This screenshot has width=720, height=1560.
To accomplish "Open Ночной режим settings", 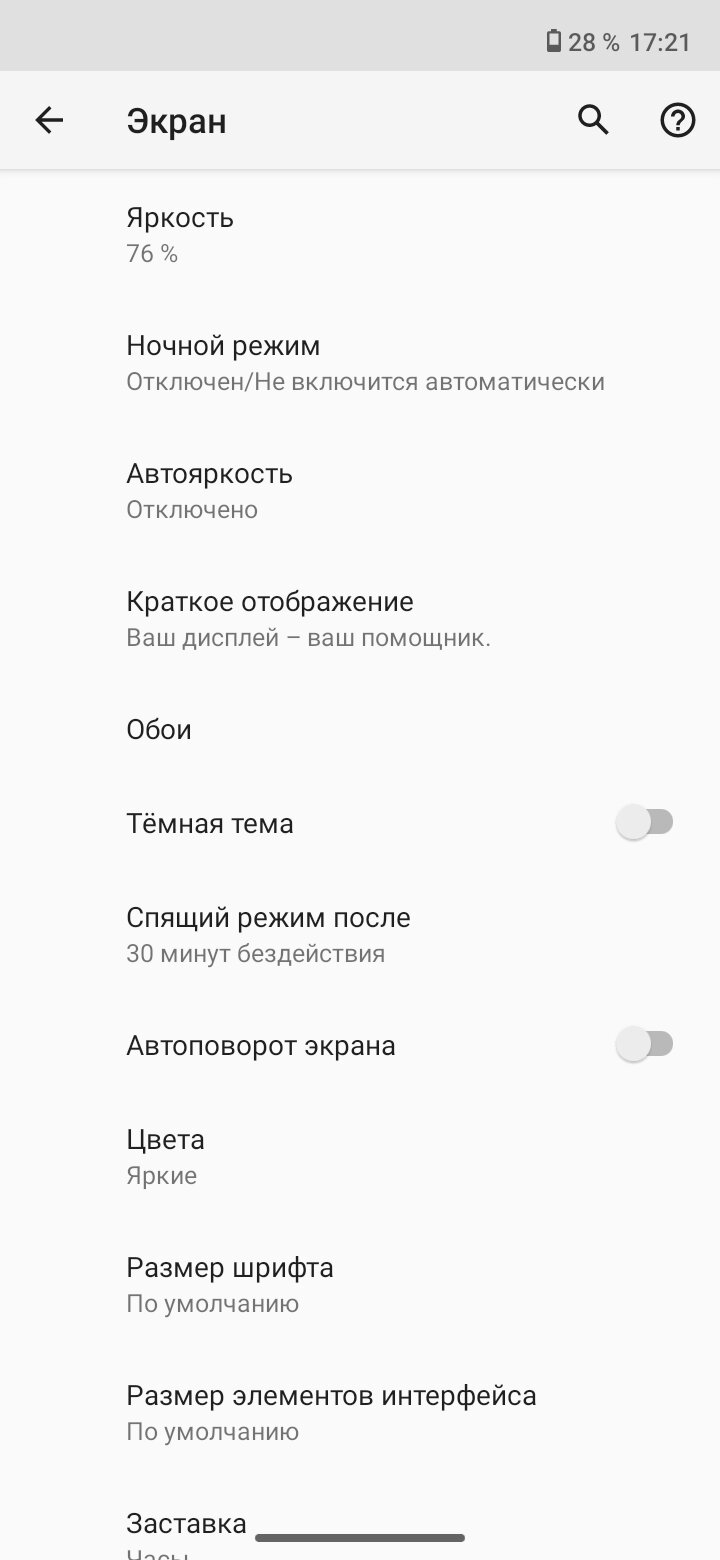I will coord(360,363).
